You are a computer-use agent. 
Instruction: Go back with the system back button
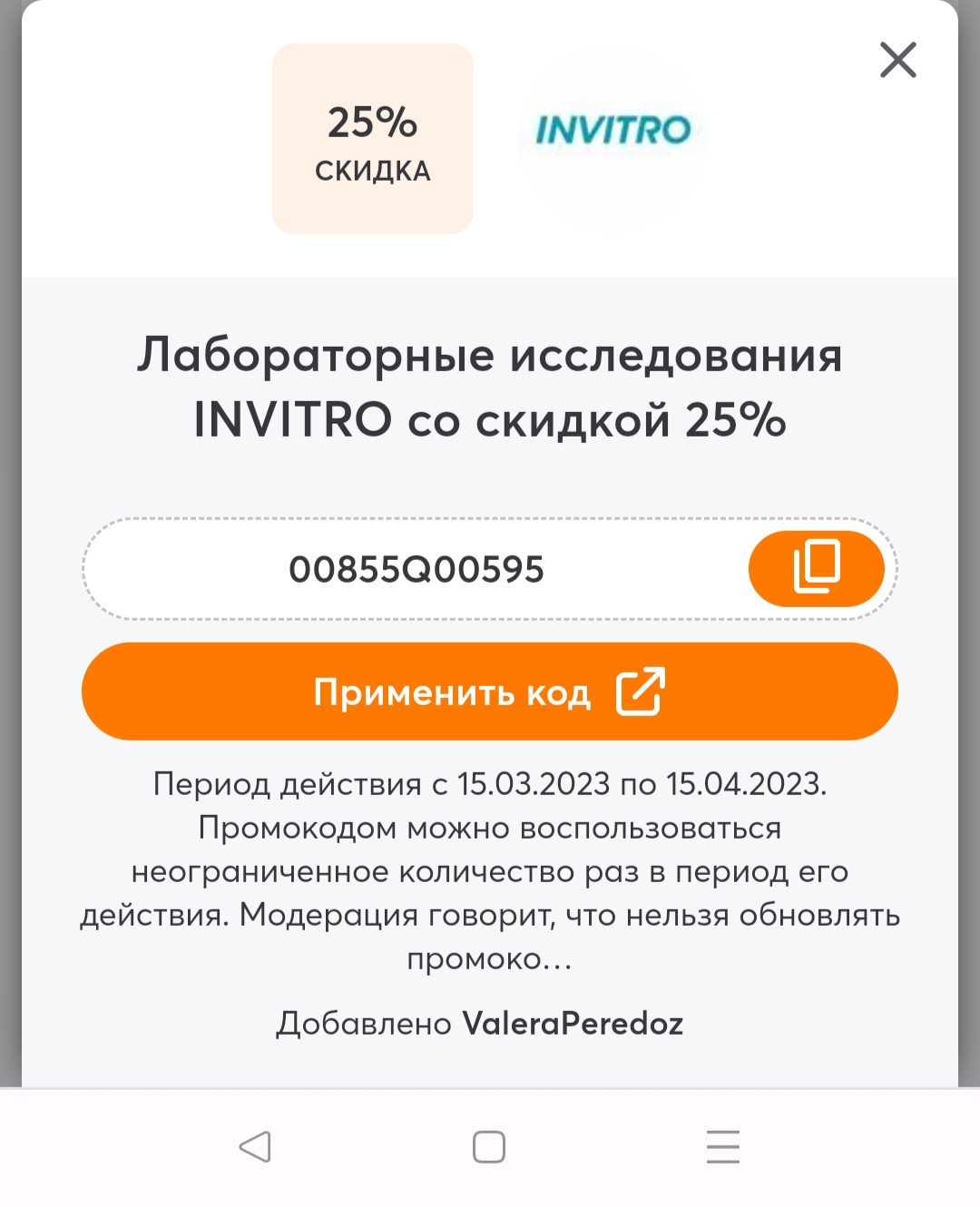(255, 1146)
